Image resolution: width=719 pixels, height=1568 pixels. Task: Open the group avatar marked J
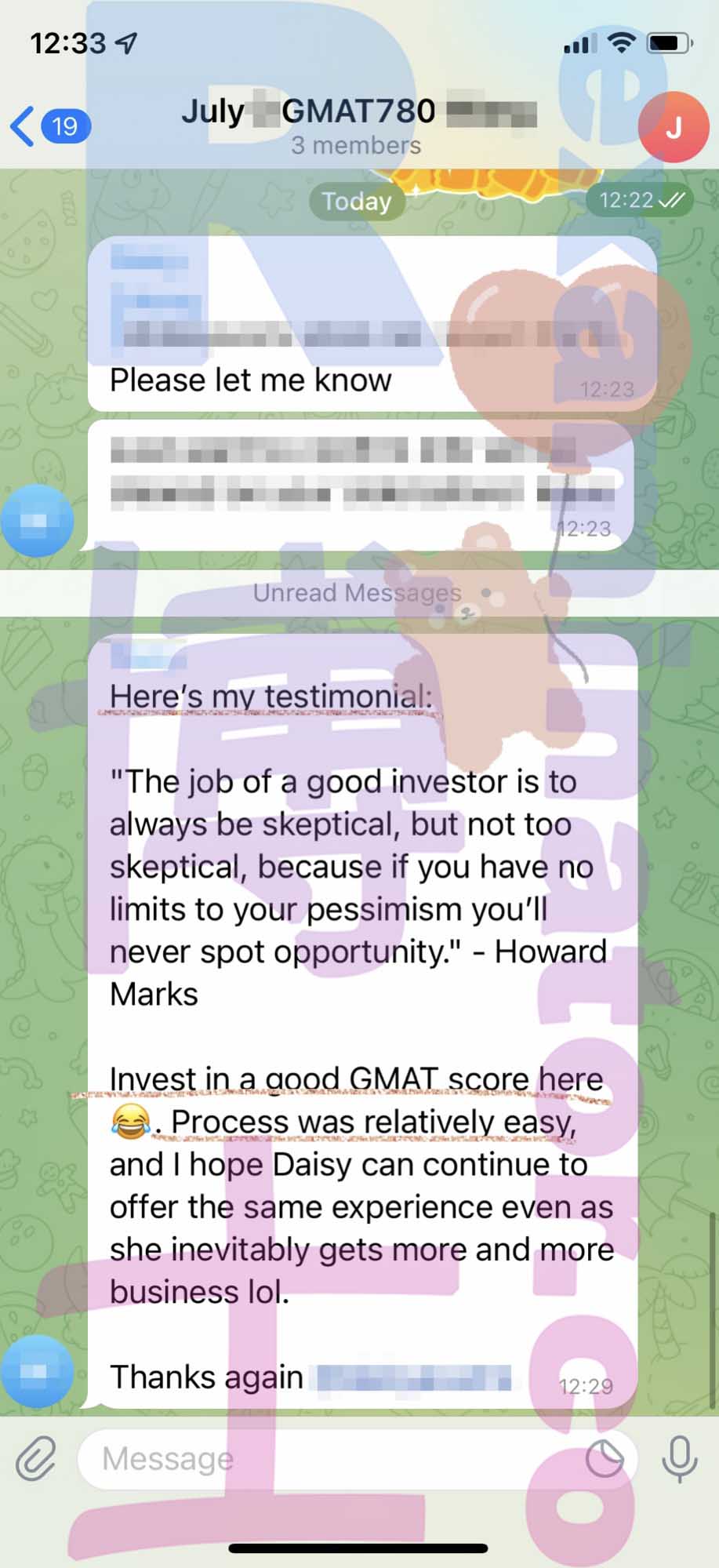click(674, 127)
